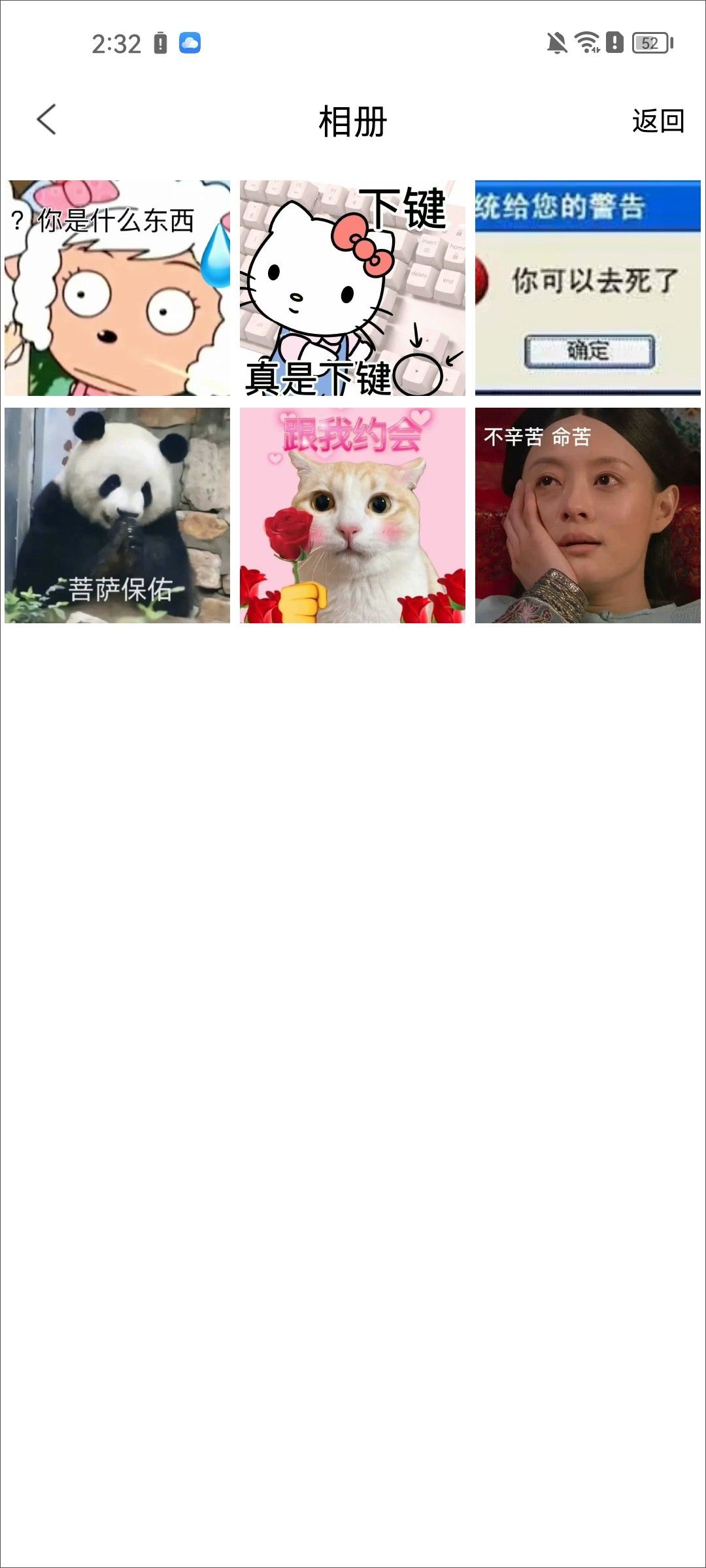Screen dimensions: 706x1568
Task: Tap the 下键 text on the Kitty meme
Action: tap(407, 206)
